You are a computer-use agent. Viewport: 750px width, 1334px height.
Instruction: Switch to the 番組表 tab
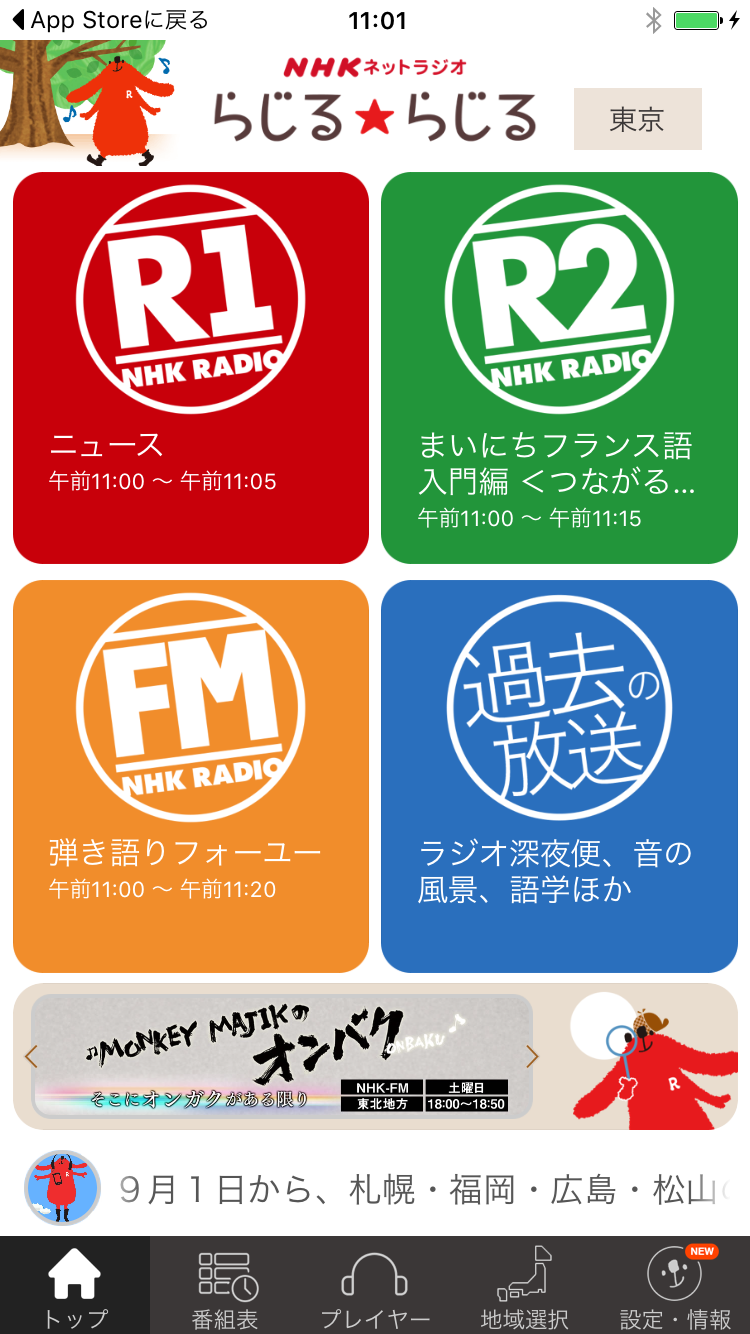point(225,1287)
